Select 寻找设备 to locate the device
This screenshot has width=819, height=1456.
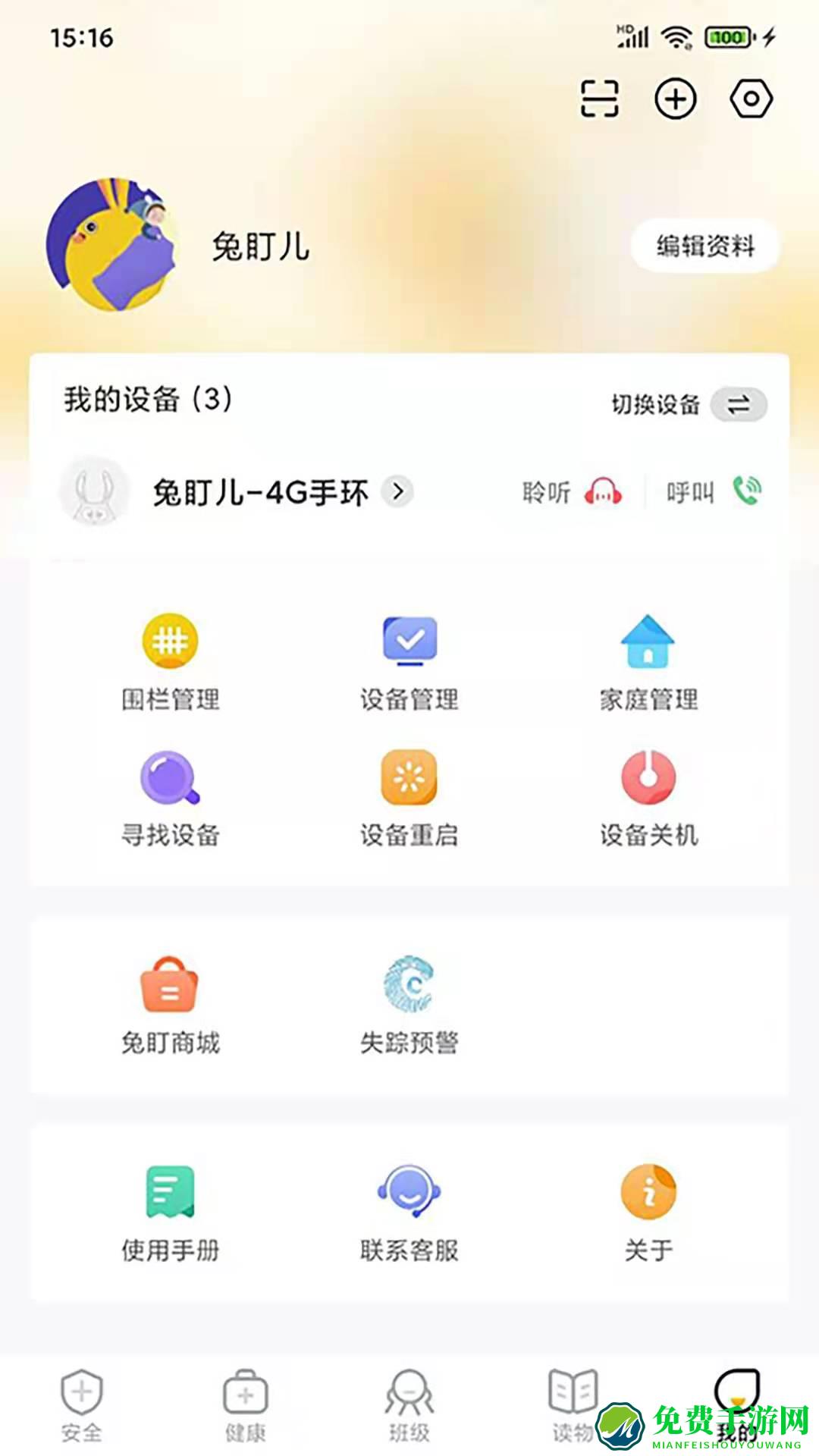pos(171,798)
